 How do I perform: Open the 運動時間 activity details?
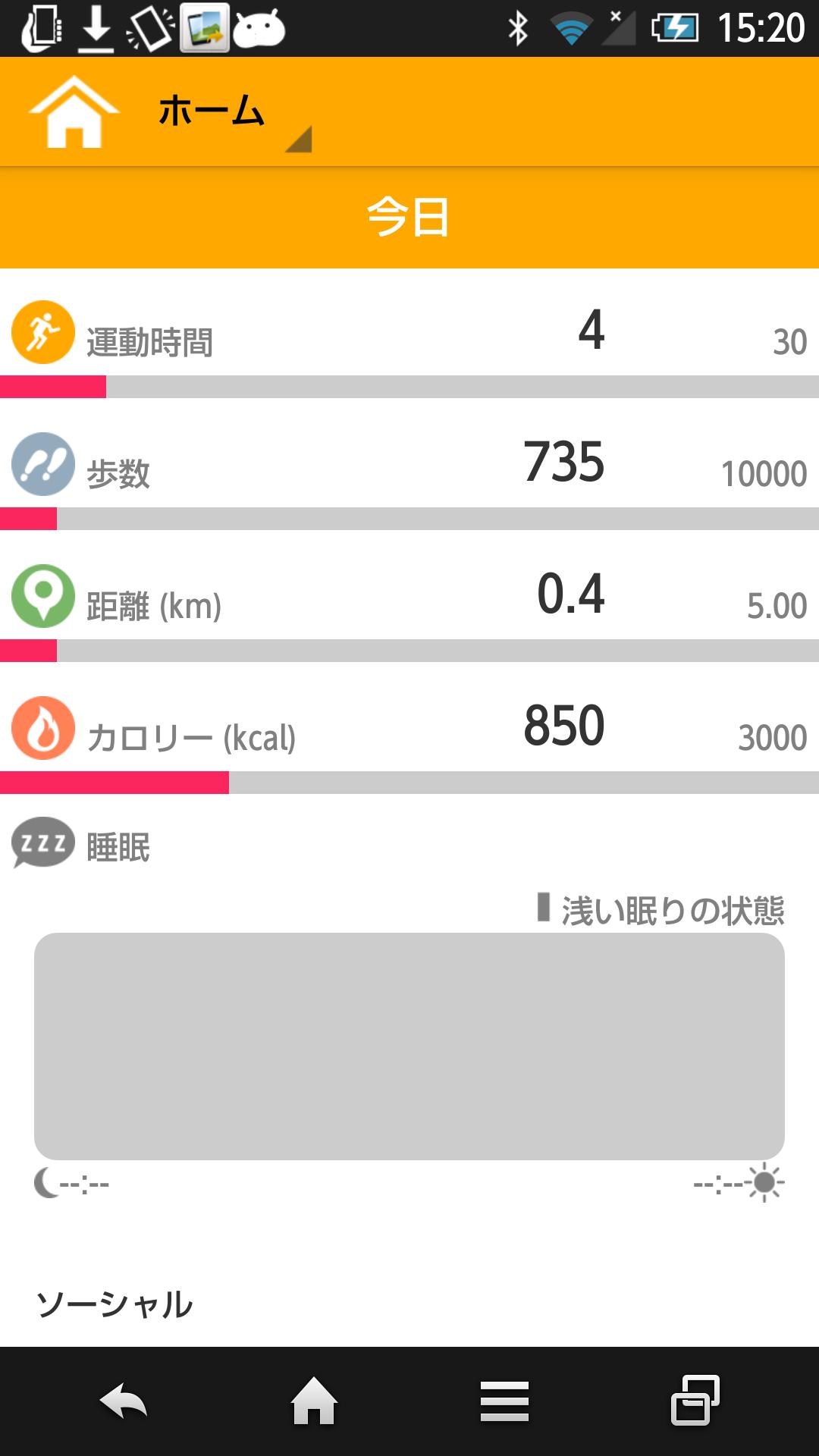point(409,334)
